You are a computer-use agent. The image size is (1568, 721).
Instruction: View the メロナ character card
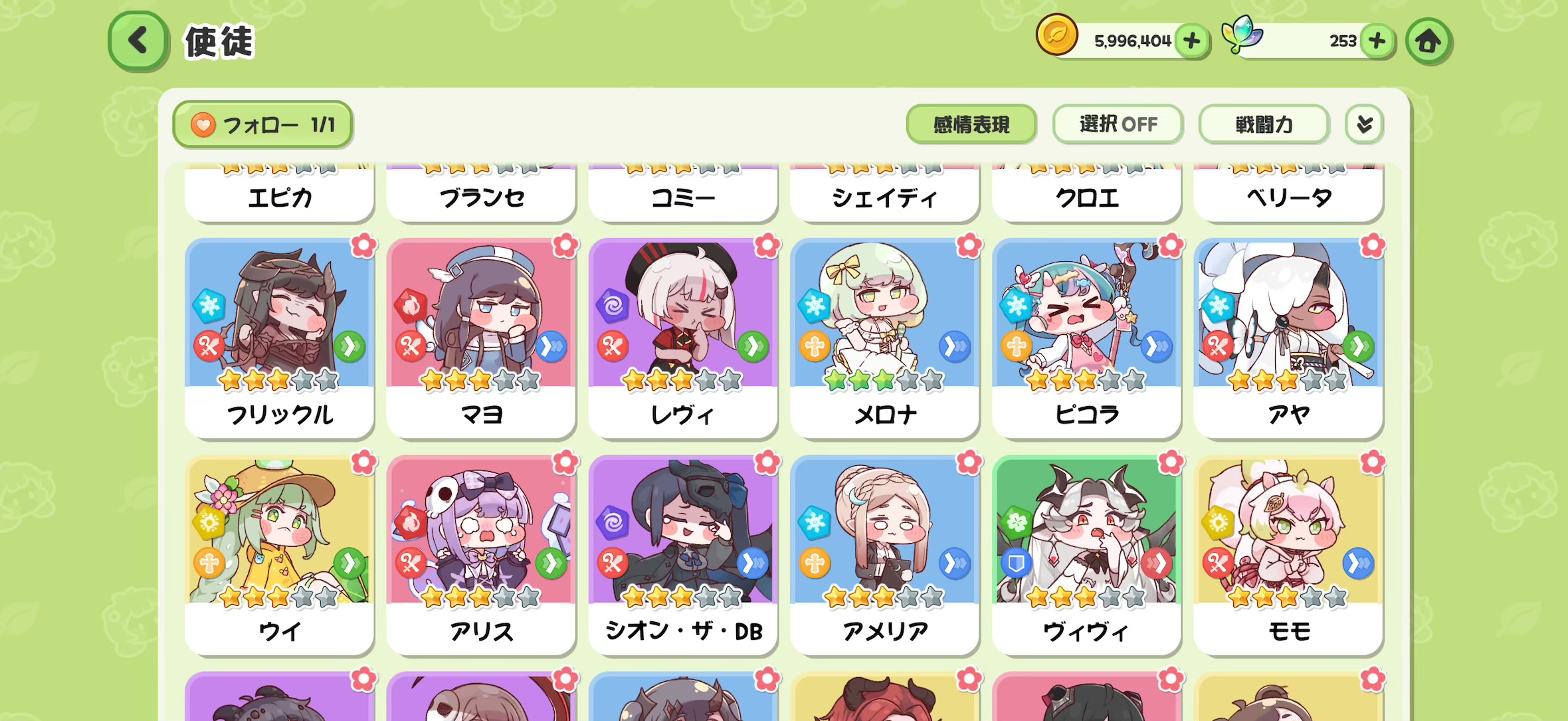885,338
